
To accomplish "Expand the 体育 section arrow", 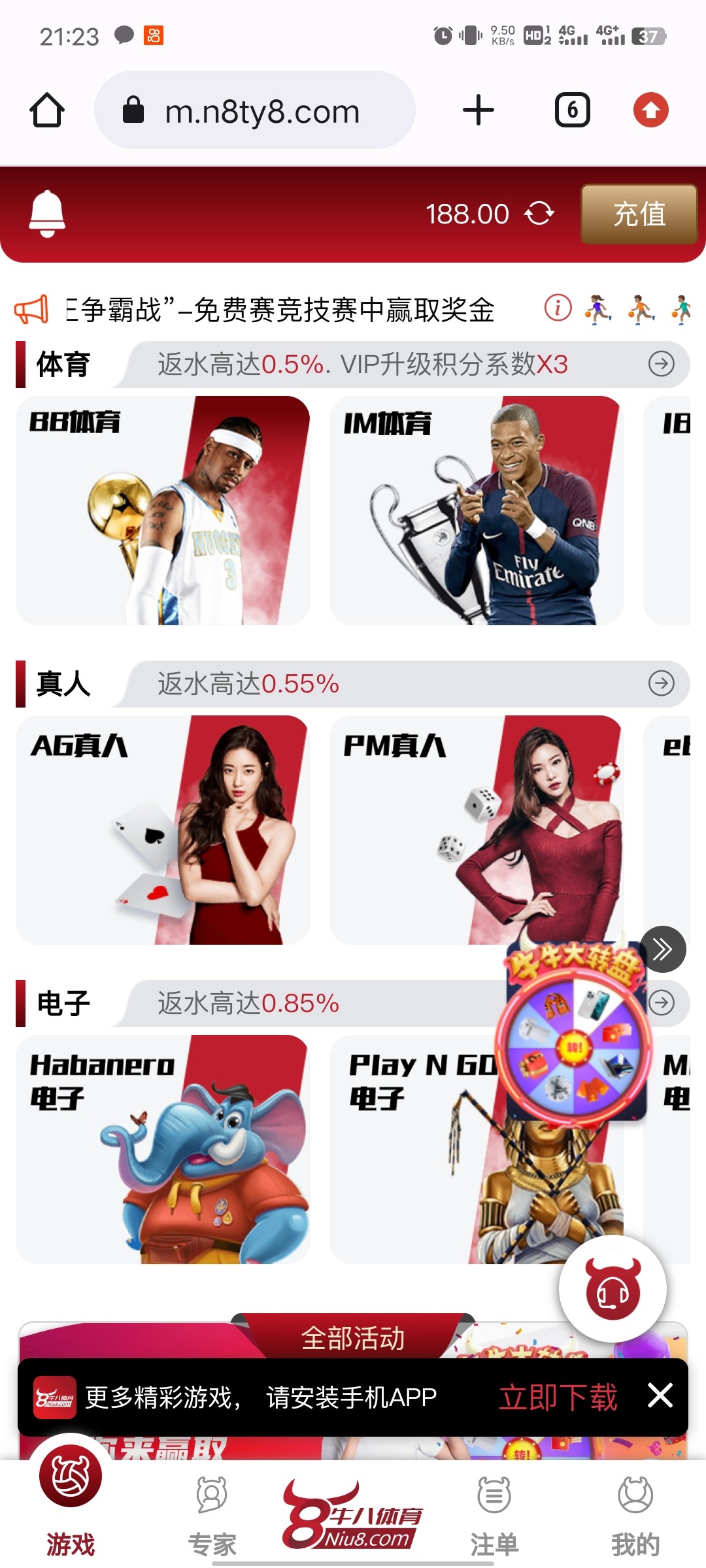I will pyautogui.click(x=661, y=364).
